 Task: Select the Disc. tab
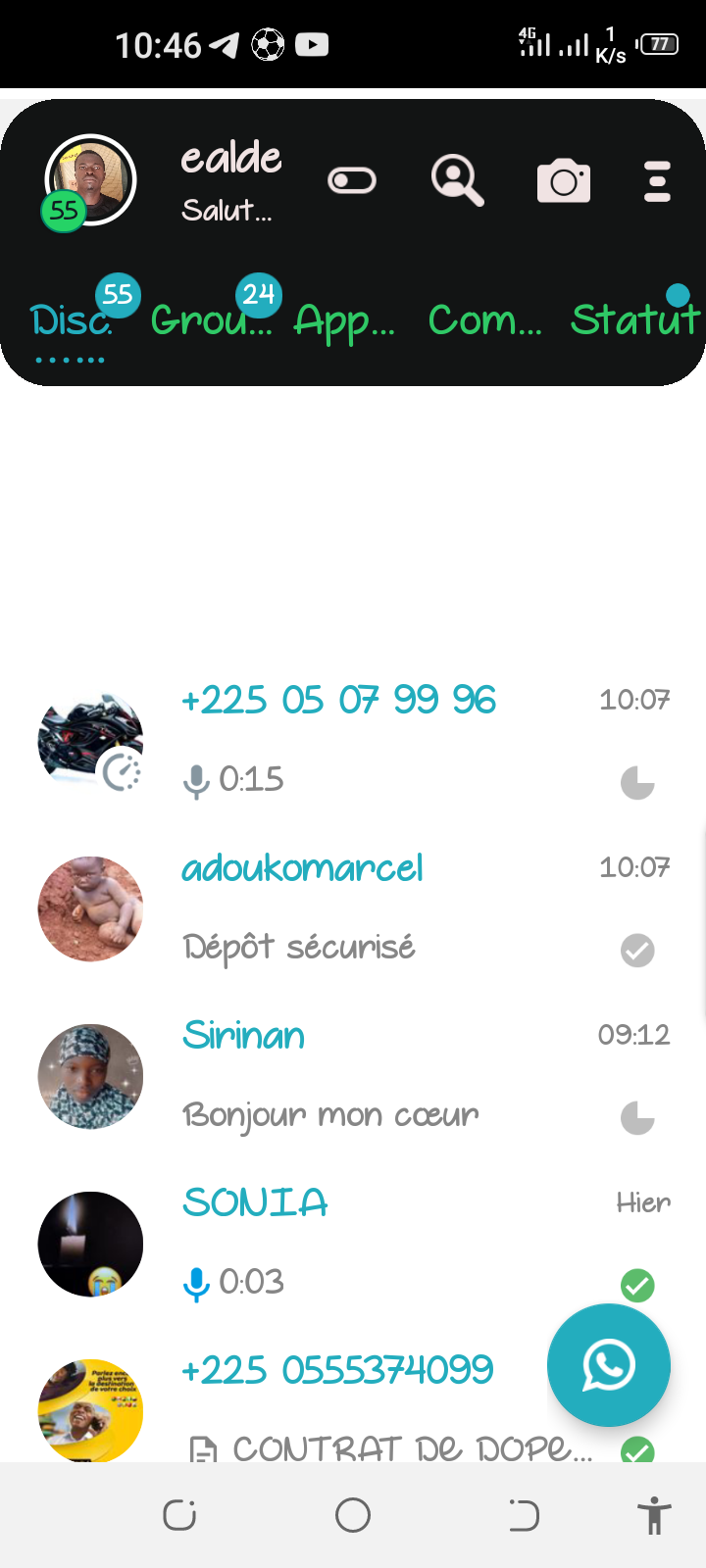click(x=71, y=321)
